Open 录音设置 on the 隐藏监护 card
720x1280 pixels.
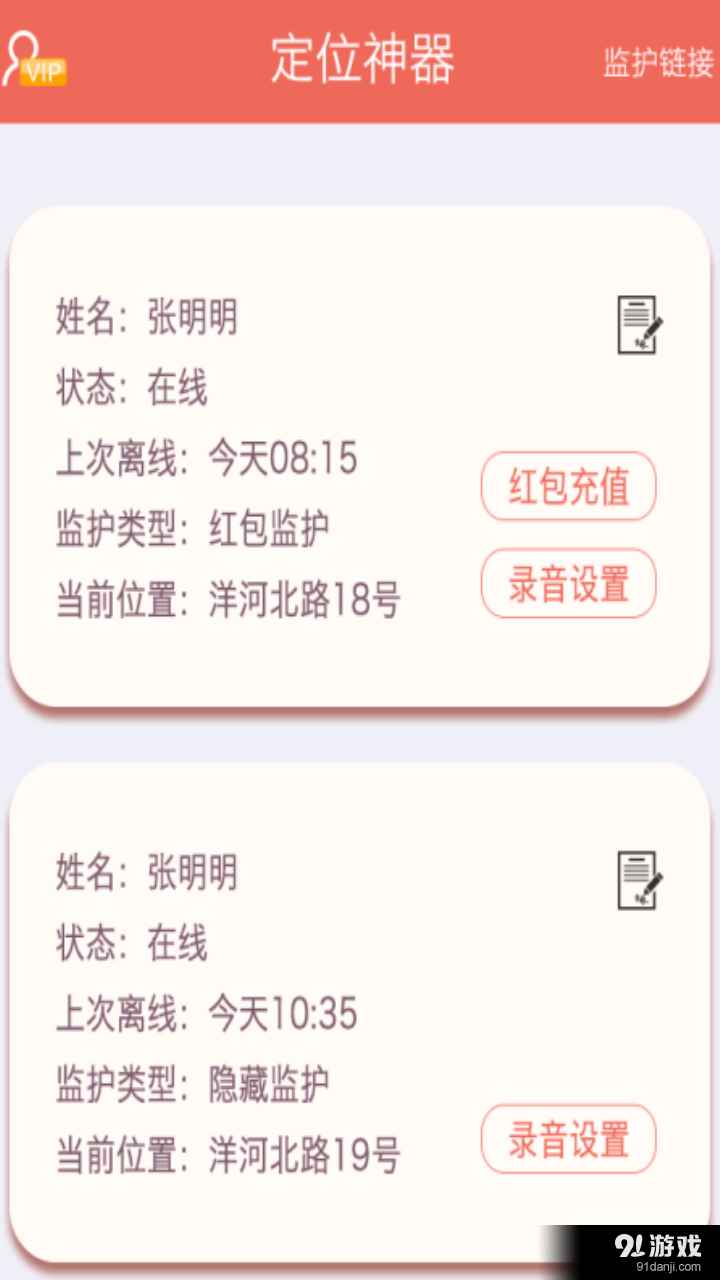click(568, 1138)
